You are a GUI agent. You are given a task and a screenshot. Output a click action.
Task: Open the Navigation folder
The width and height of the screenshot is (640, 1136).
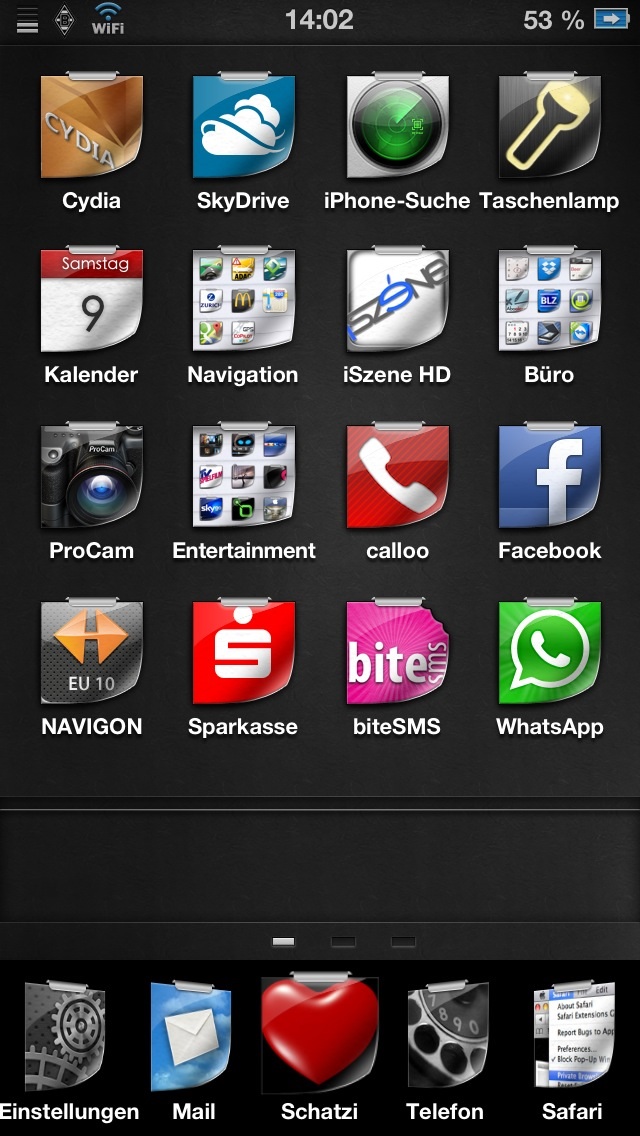coord(243,303)
